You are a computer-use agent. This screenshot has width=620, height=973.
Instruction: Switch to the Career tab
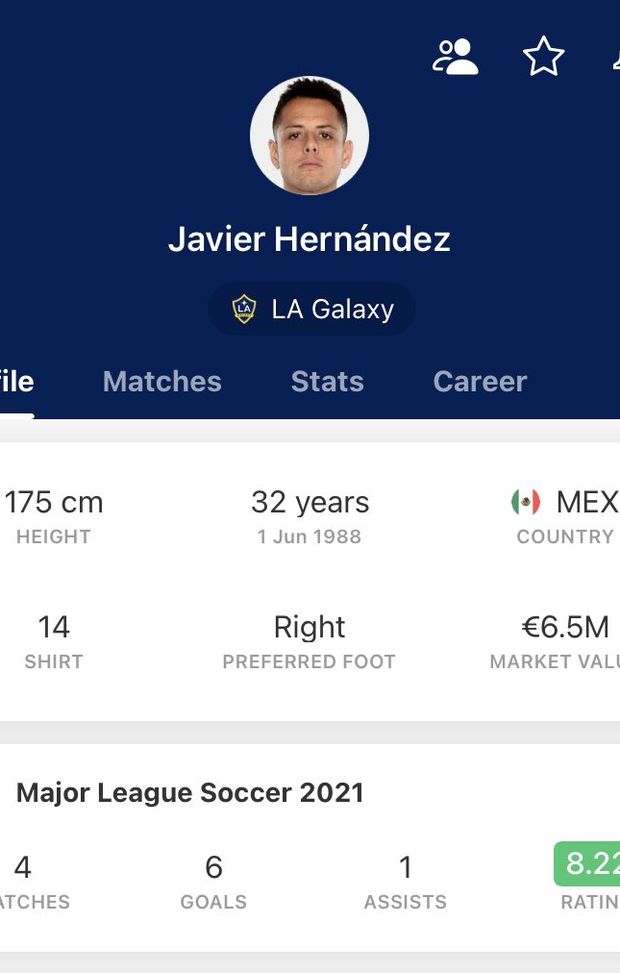pos(479,381)
